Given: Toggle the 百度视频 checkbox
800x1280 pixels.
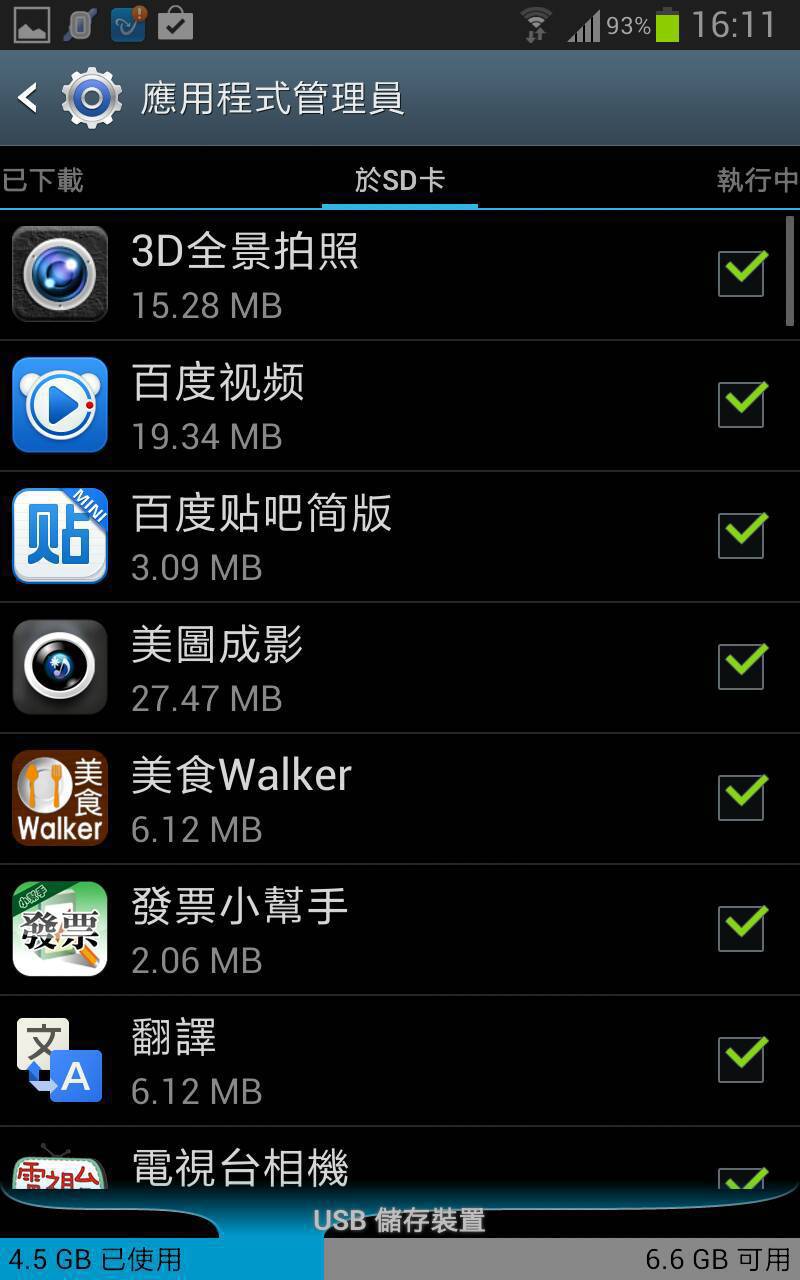Looking at the screenshot, I should (x=742, y=404).
